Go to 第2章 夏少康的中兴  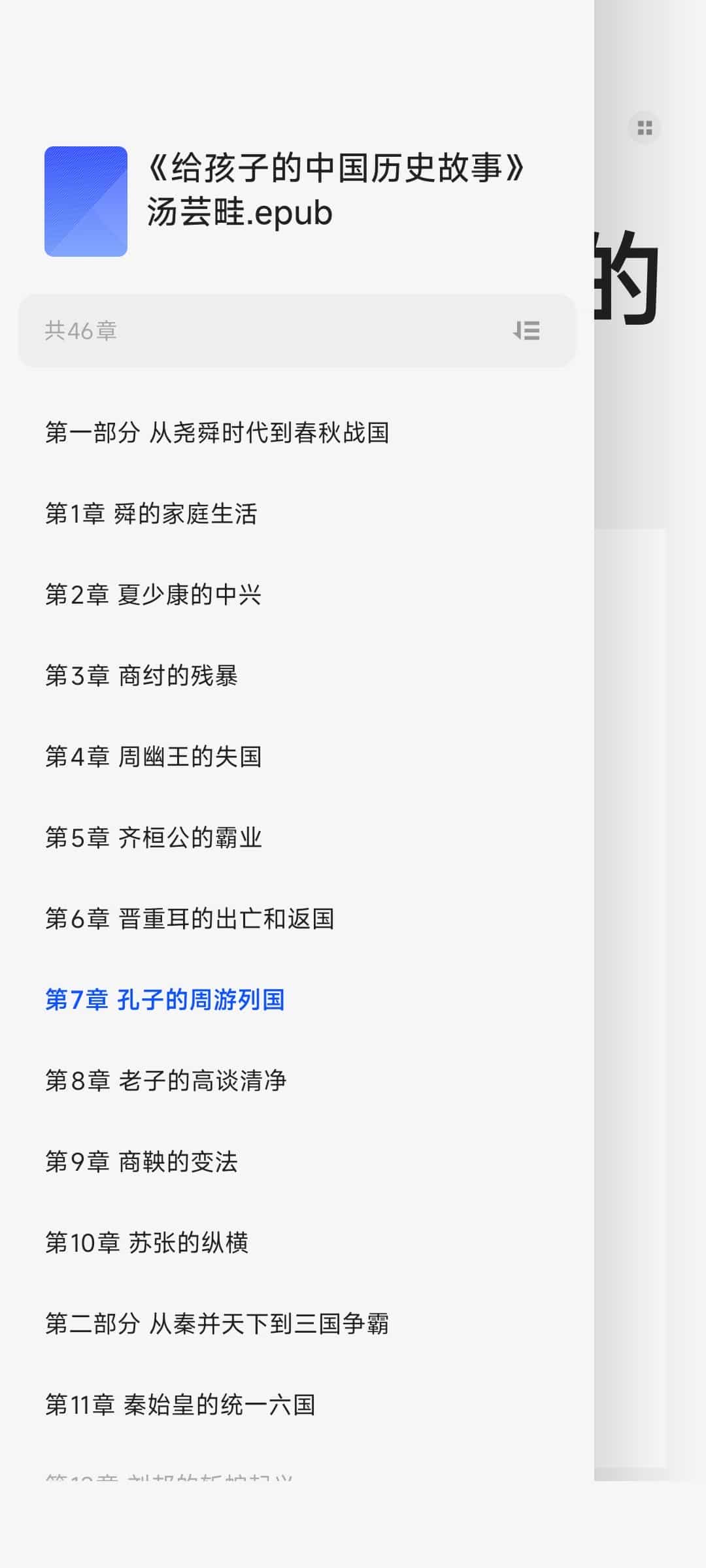(153, 595)
